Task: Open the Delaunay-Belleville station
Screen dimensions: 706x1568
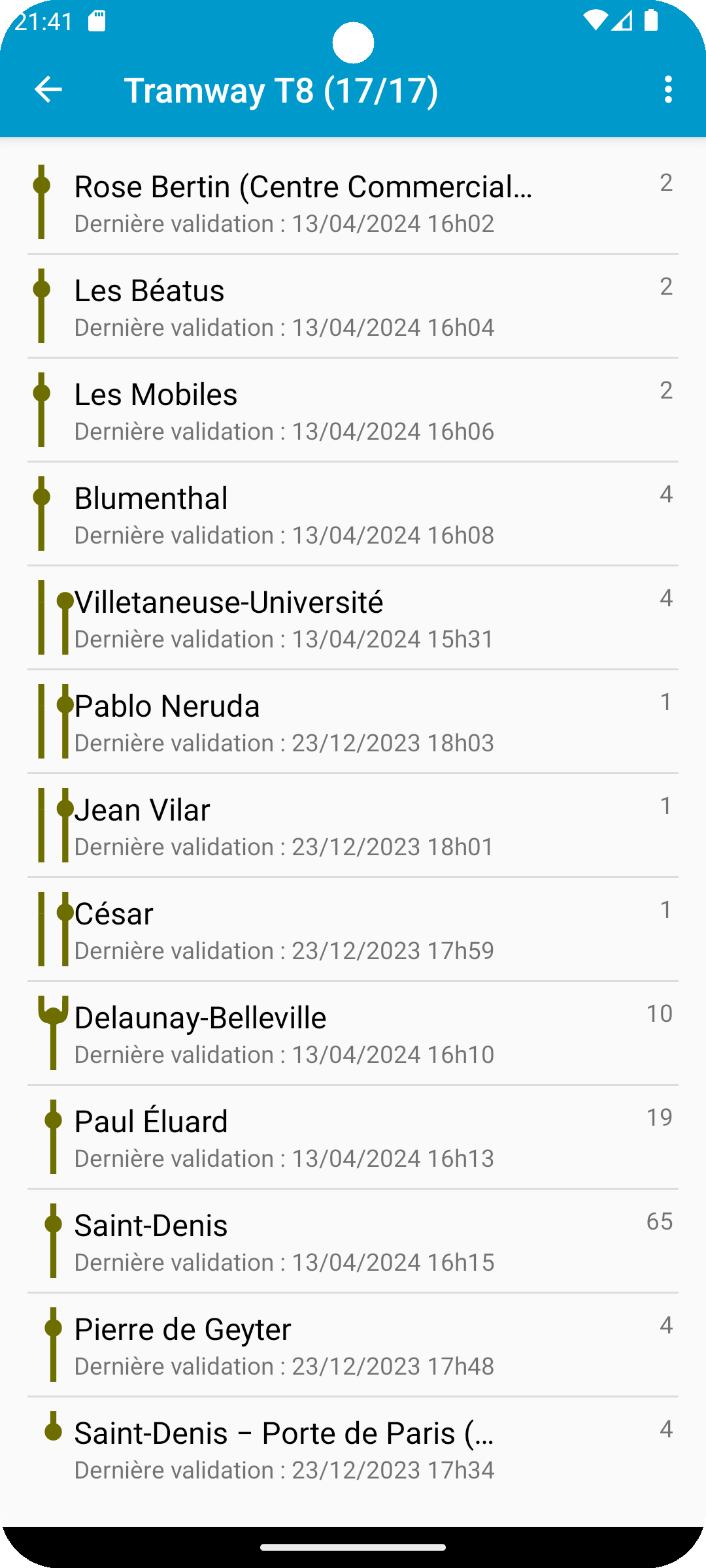Action: click(x=353, y=1034)
